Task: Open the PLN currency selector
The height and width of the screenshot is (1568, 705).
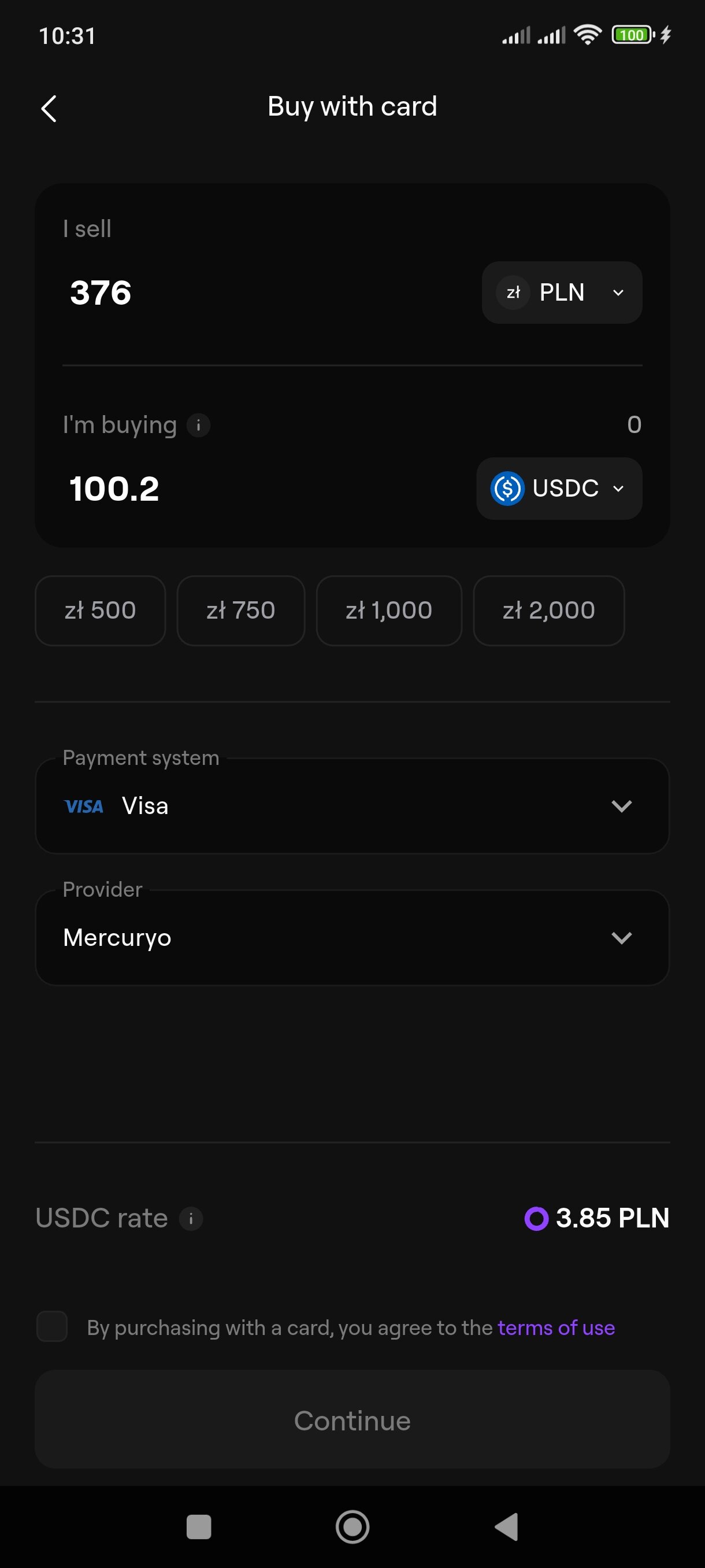Action: point(562,293)
